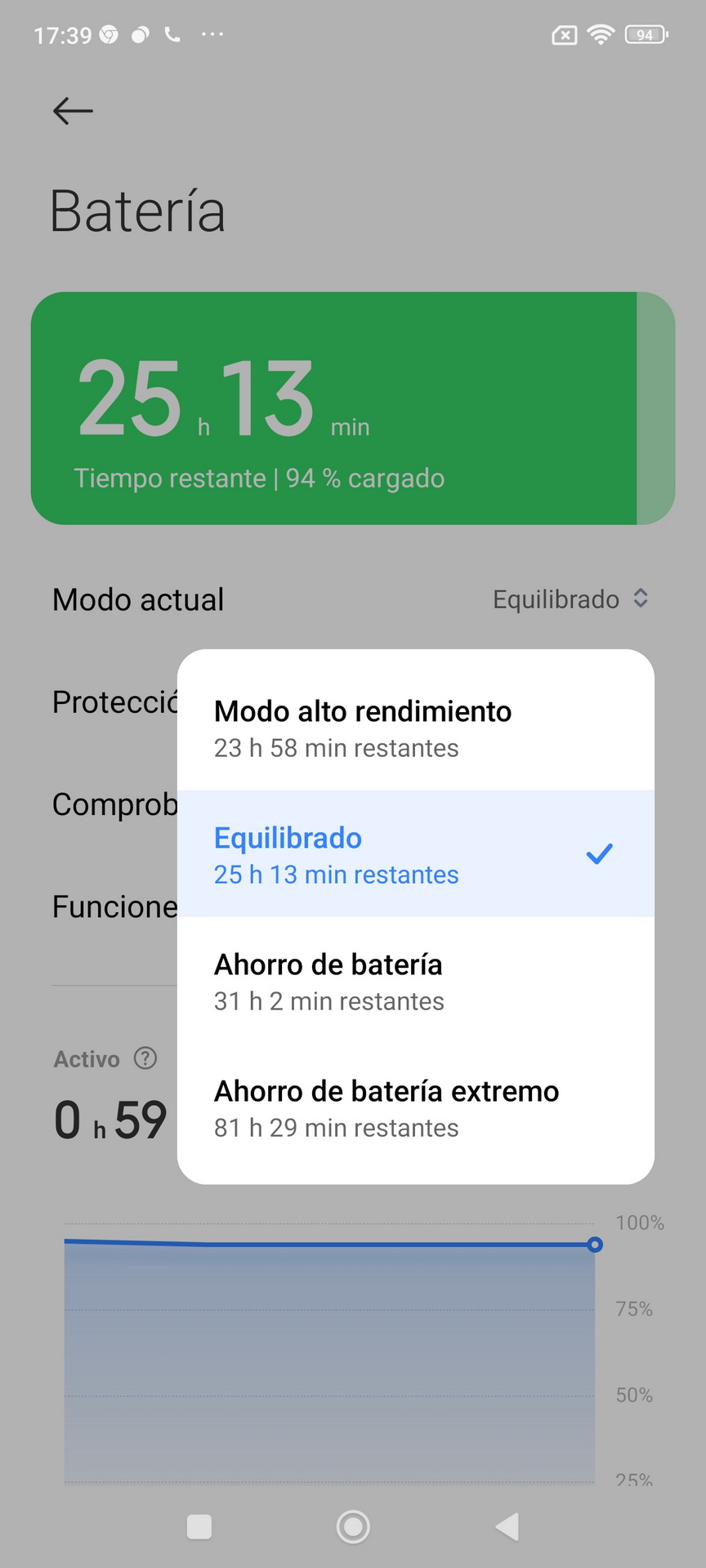Screen dimensions: 706x1568
Task: Enable Ahorro de batería extremo
Action: (415, 1108)
